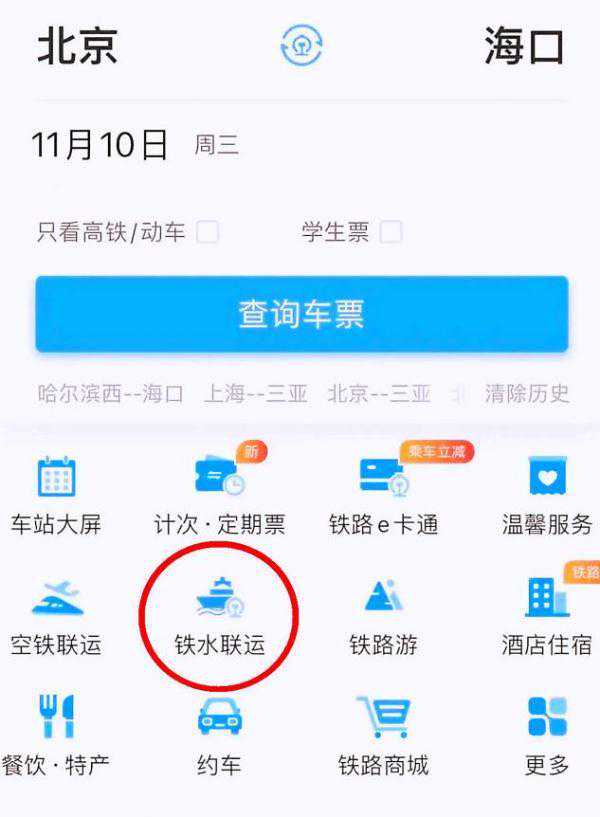Screen dimensions: 600x817
Task: Open 酒店住宿
Action: click(x=547, y=616)
